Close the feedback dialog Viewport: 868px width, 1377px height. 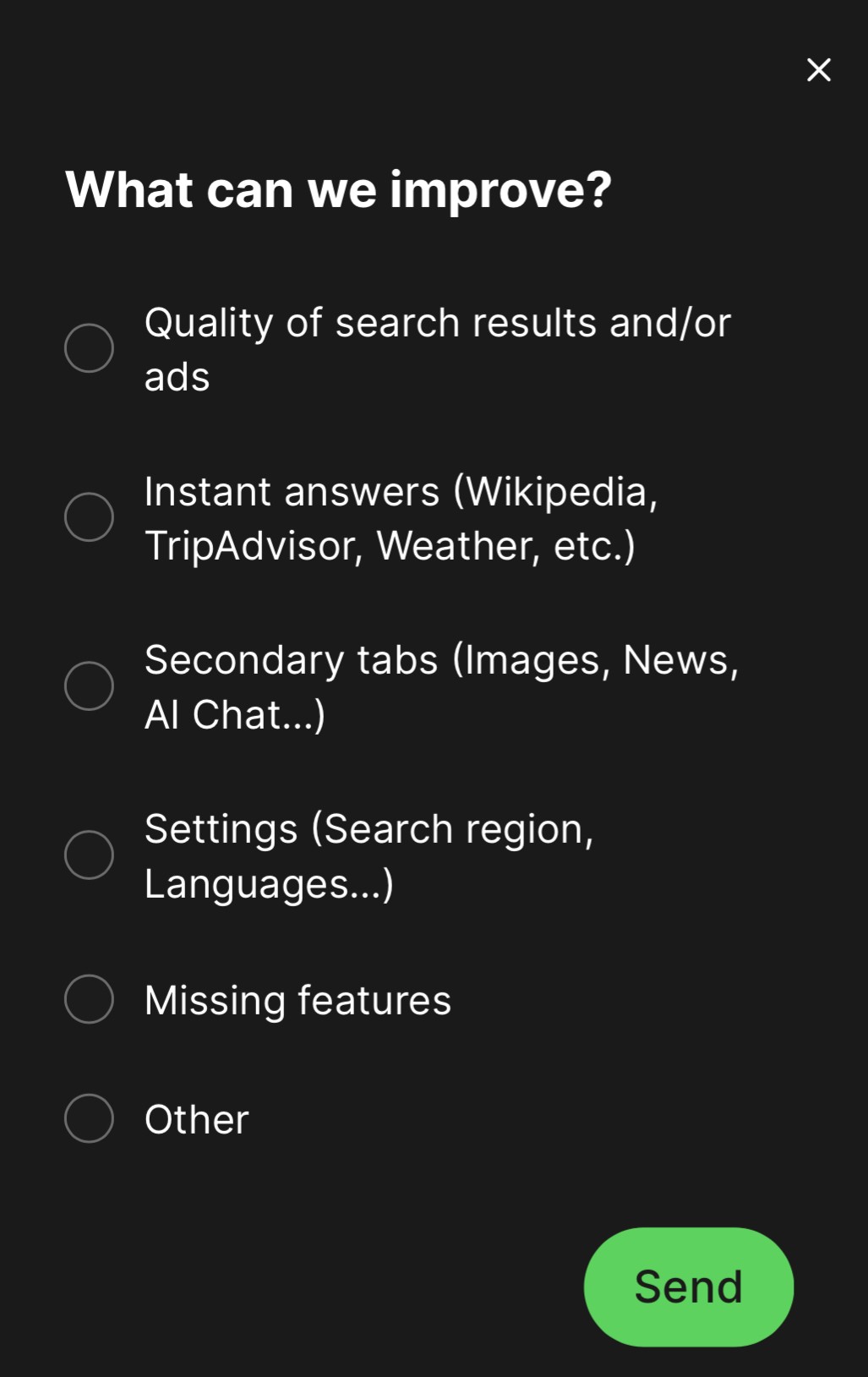coord(818,70)
